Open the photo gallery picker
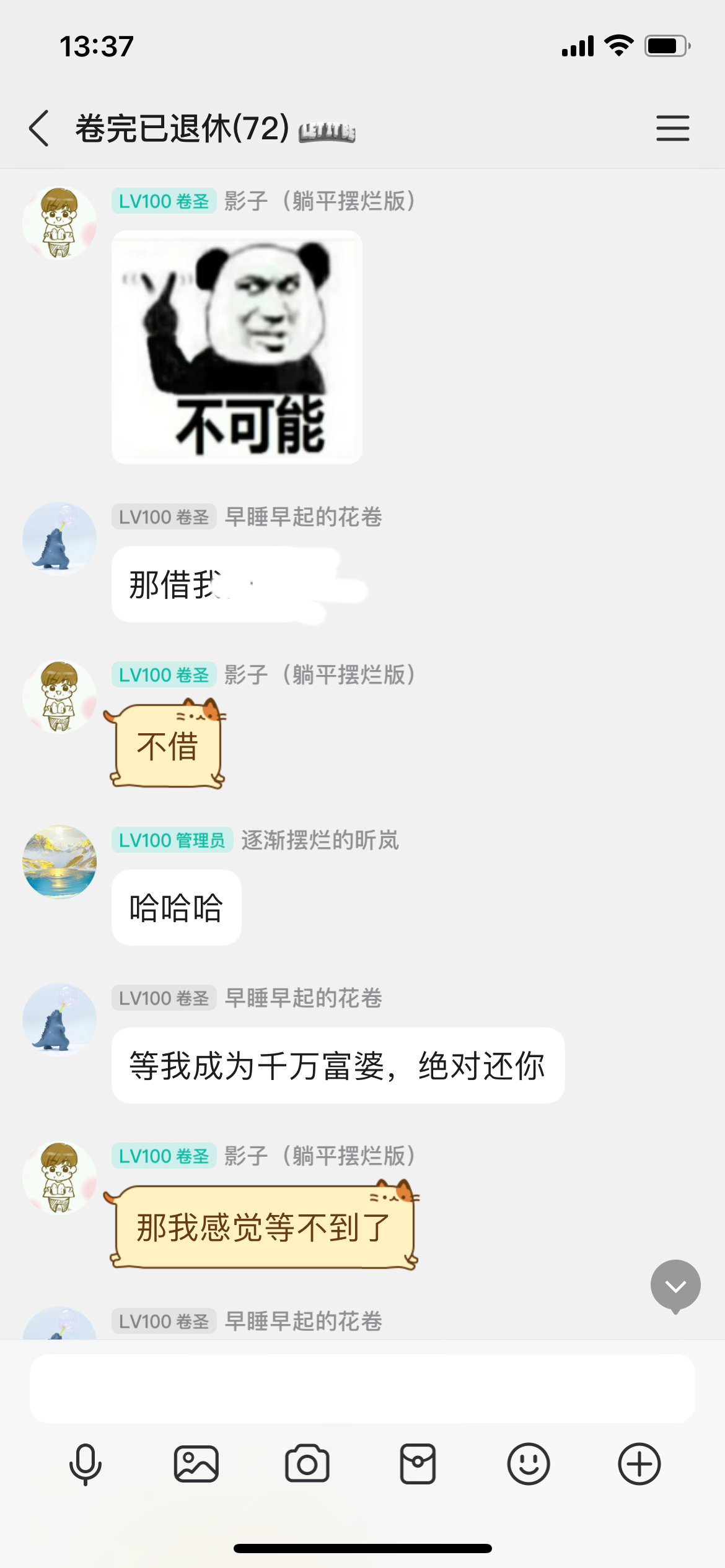725x1568 pixels. (196, 1464)
